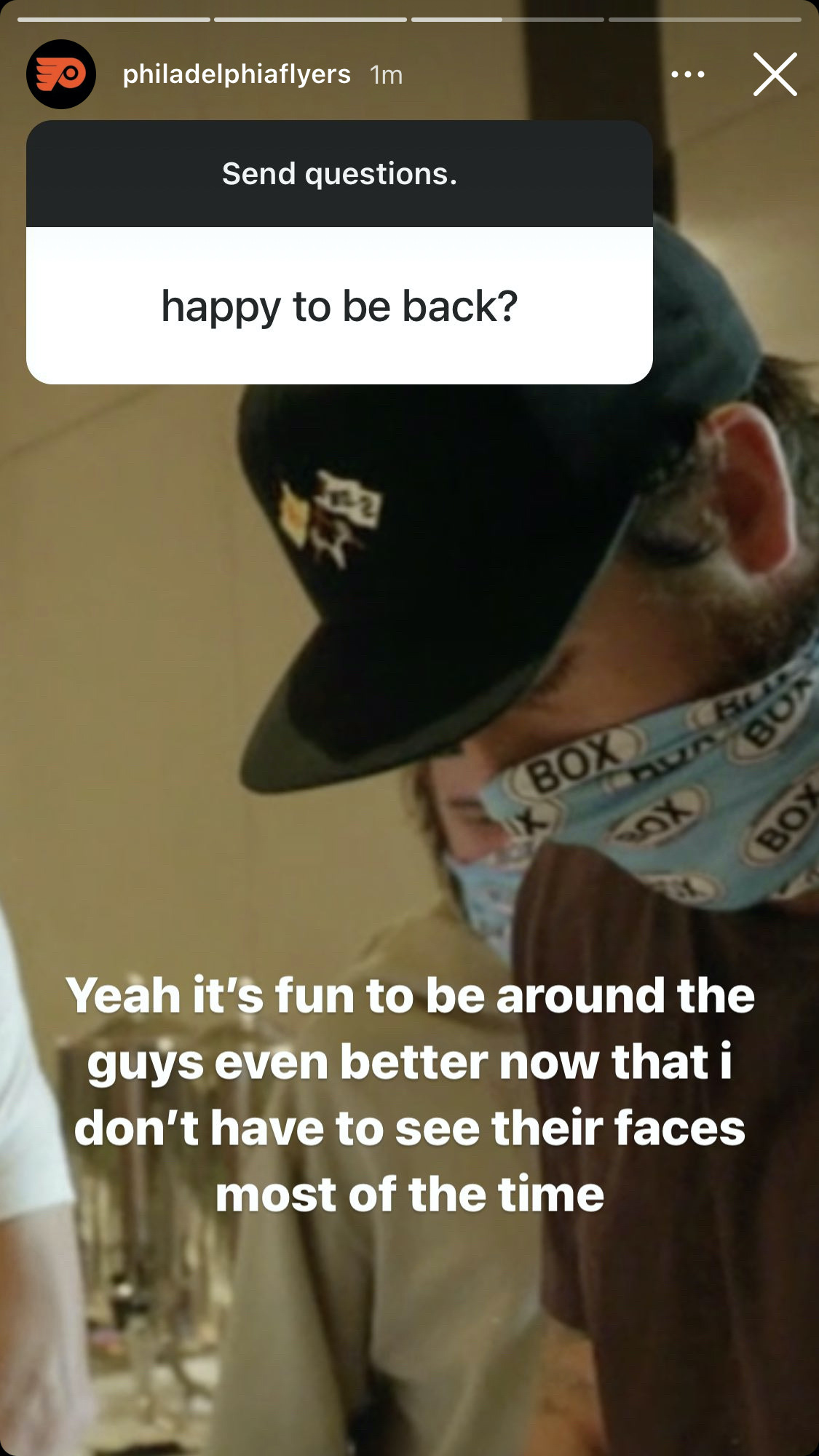The height and width of the screenshot is (1456, 819).
Task: Tap the philadelphiaflyers username
Action: [237, 74]
